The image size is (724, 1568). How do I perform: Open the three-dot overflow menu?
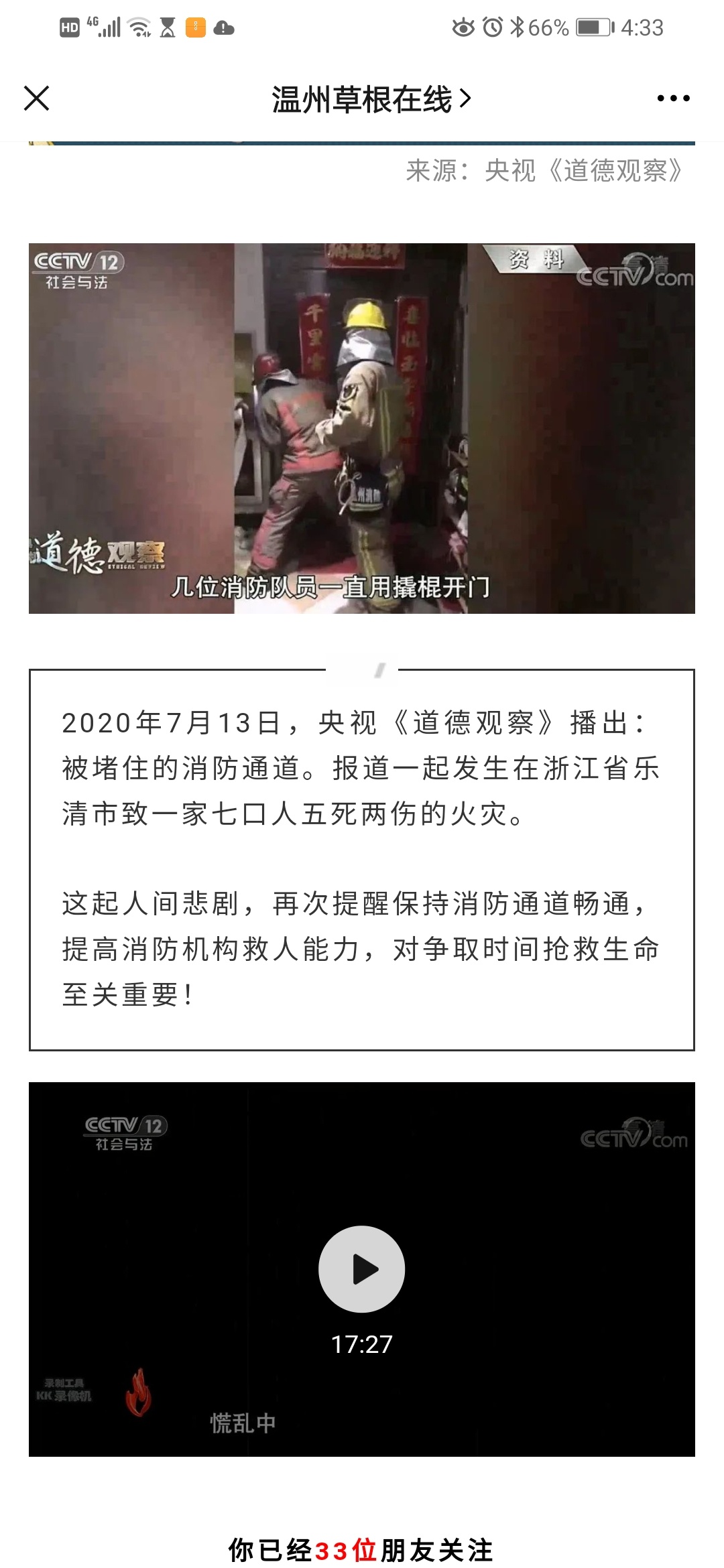pos(672,99)
